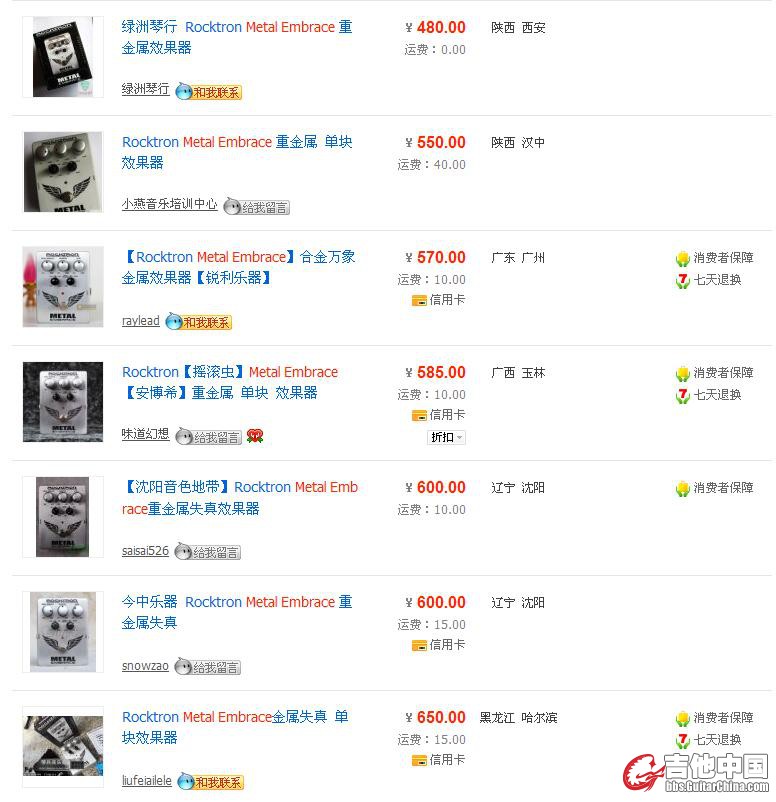Open the 550.00 listing product thumbnail
Viewport: 776px width, 802px height.
[x=62, y=171]
